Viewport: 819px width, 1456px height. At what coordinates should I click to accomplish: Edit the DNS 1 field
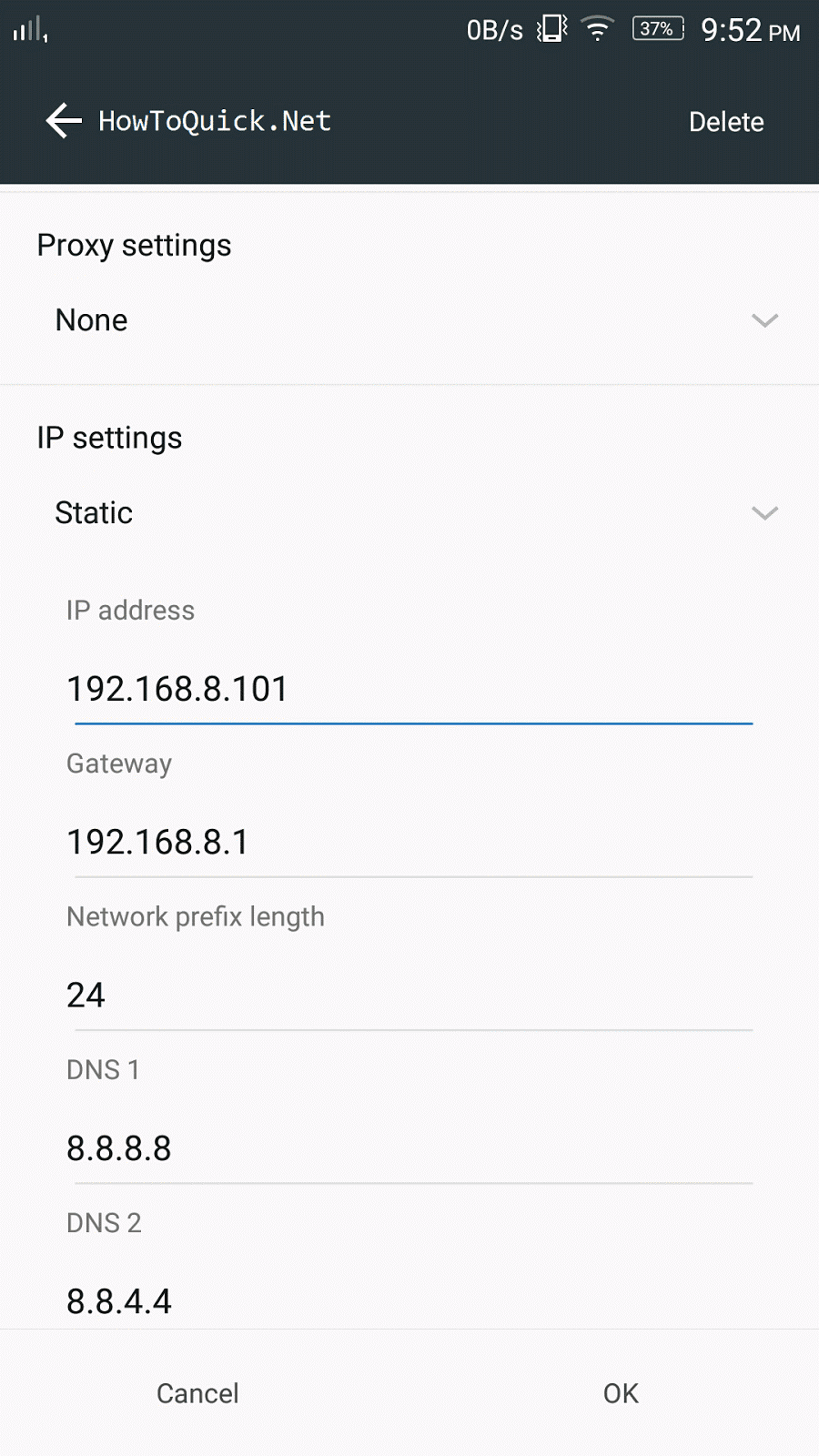(409, 1148)
